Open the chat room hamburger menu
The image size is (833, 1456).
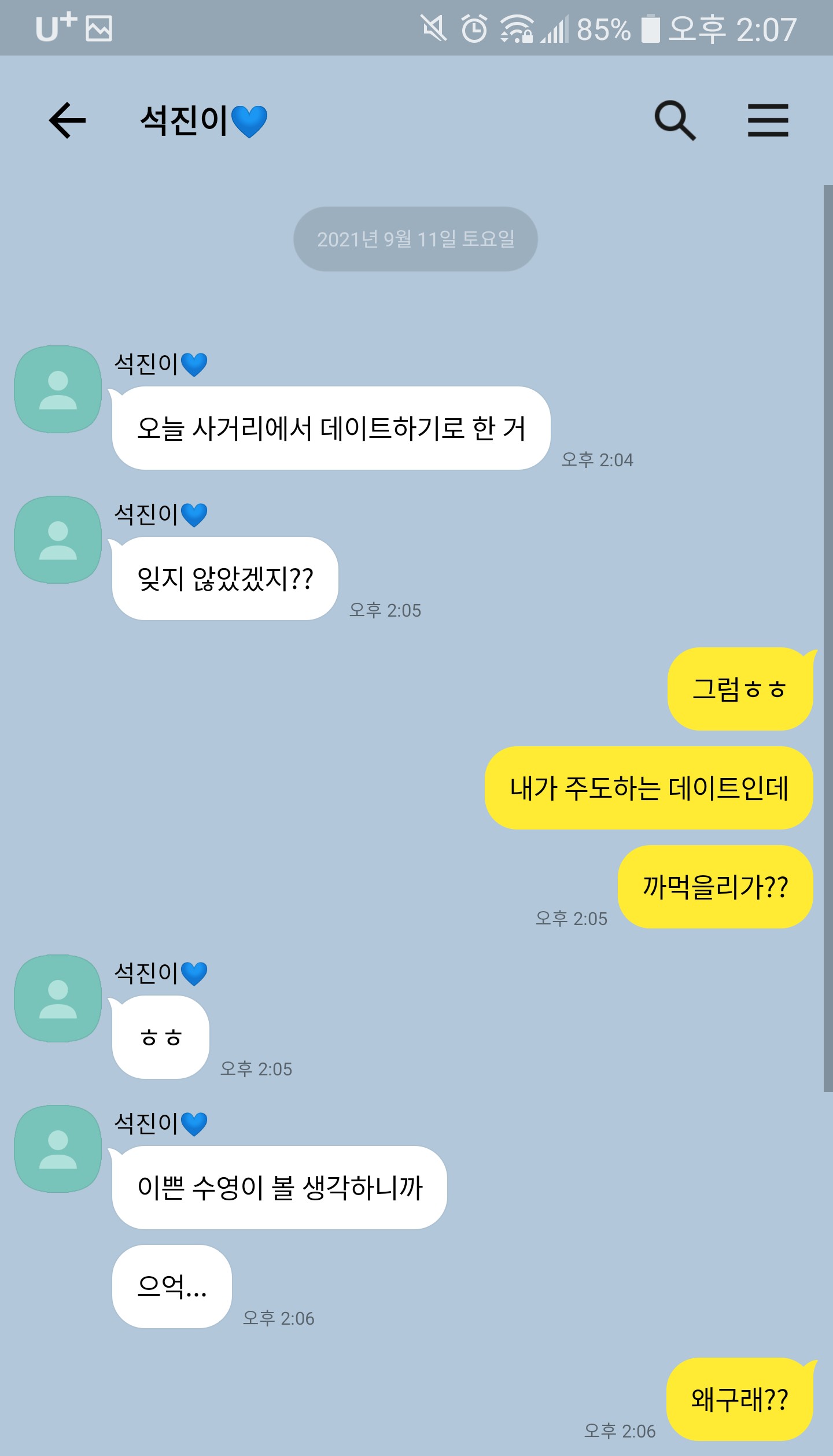tap(768, 120)
